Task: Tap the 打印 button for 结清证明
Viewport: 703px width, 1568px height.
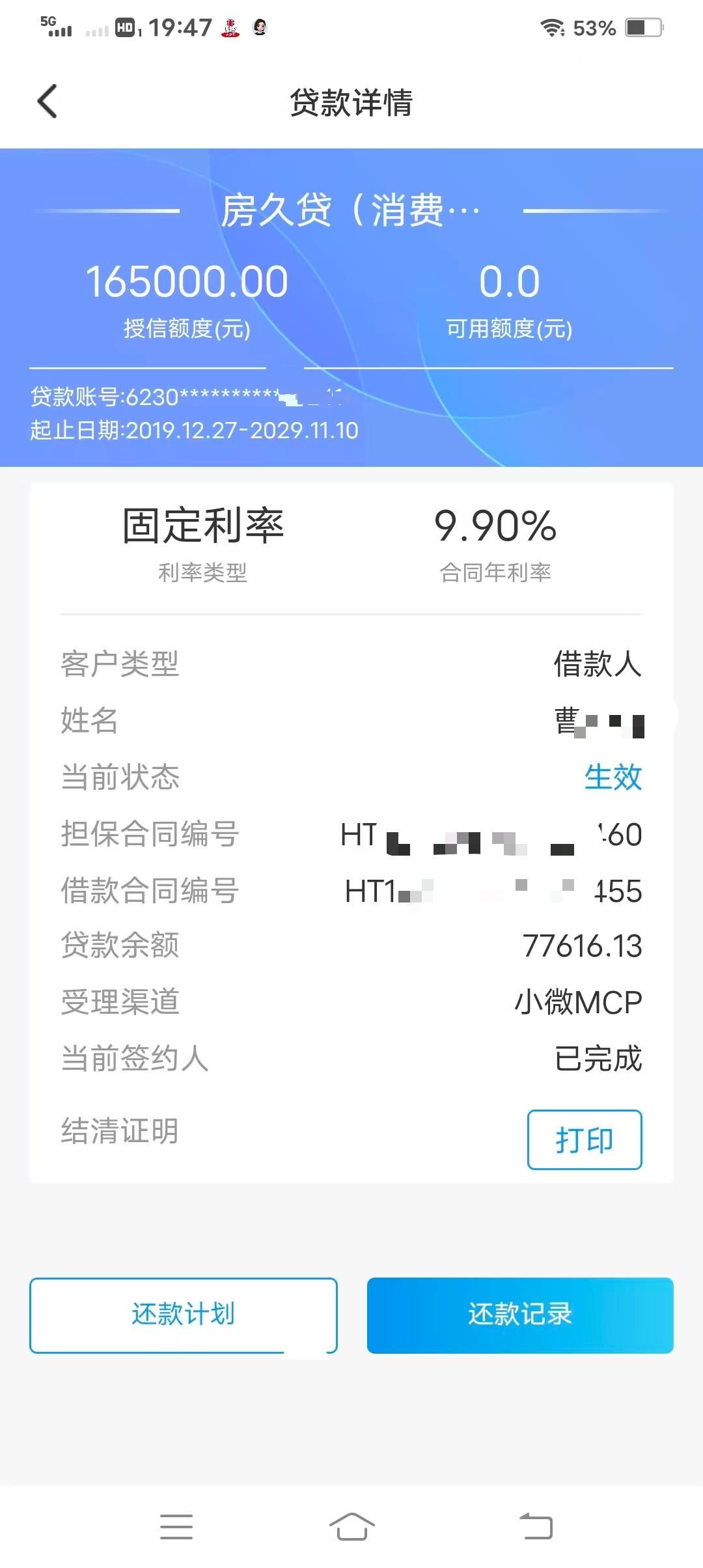Action: point(584,1140)
